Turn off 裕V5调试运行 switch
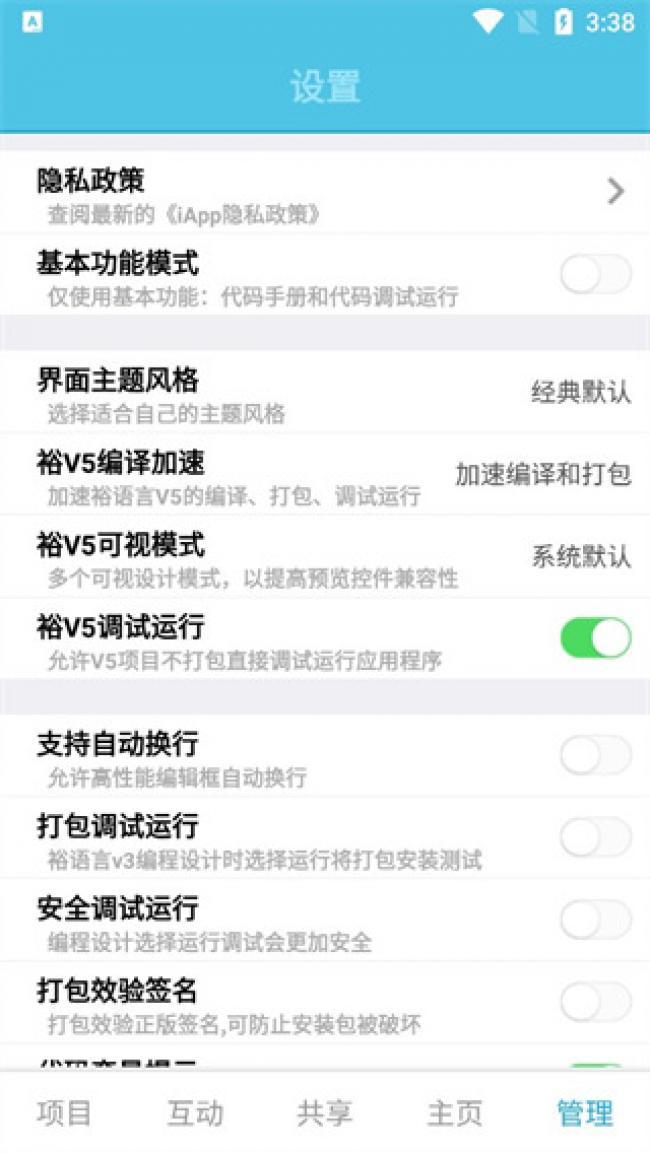Viewport: 650px width, 1153px height. coord(595,638)
